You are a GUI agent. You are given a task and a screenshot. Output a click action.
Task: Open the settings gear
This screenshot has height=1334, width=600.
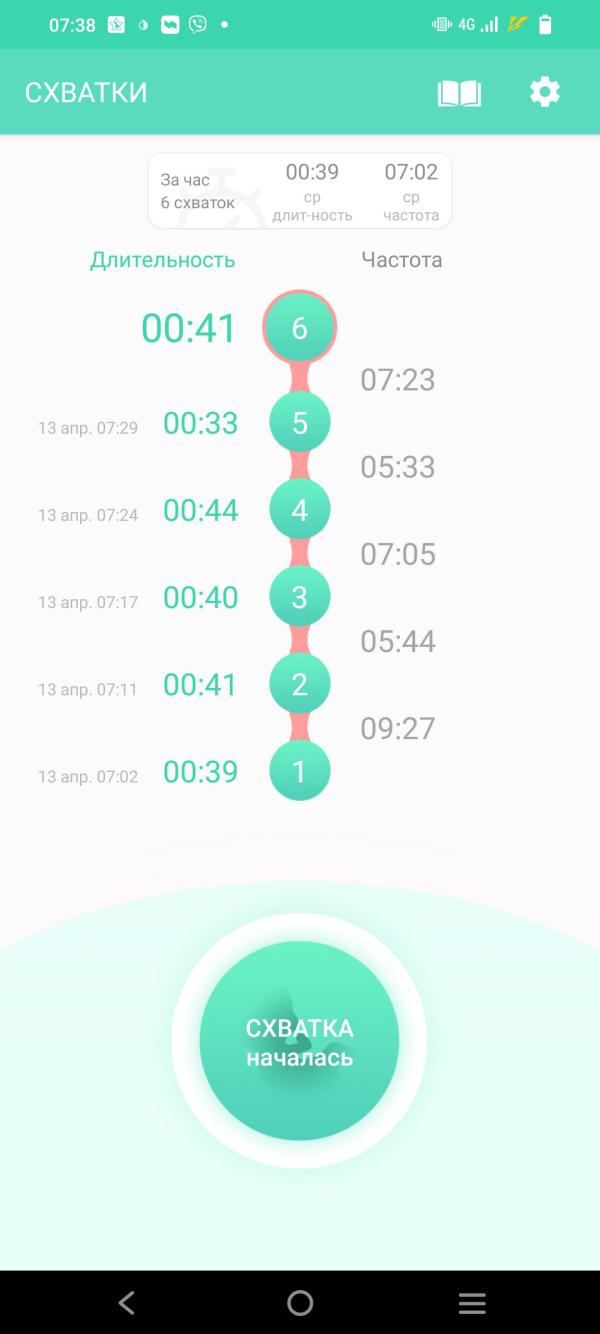tap(545, 92)
